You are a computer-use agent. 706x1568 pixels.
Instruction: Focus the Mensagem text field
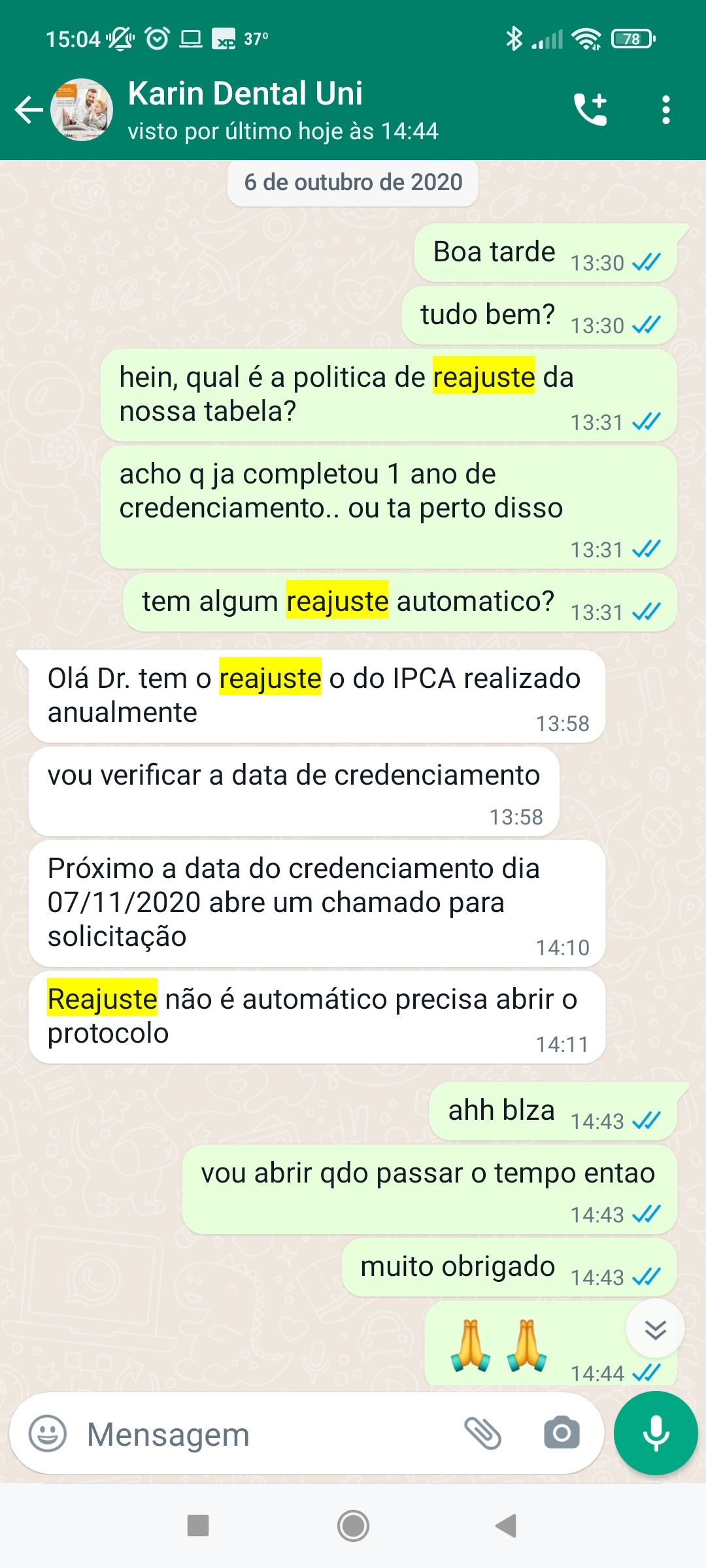click(x=261, y=1435)
